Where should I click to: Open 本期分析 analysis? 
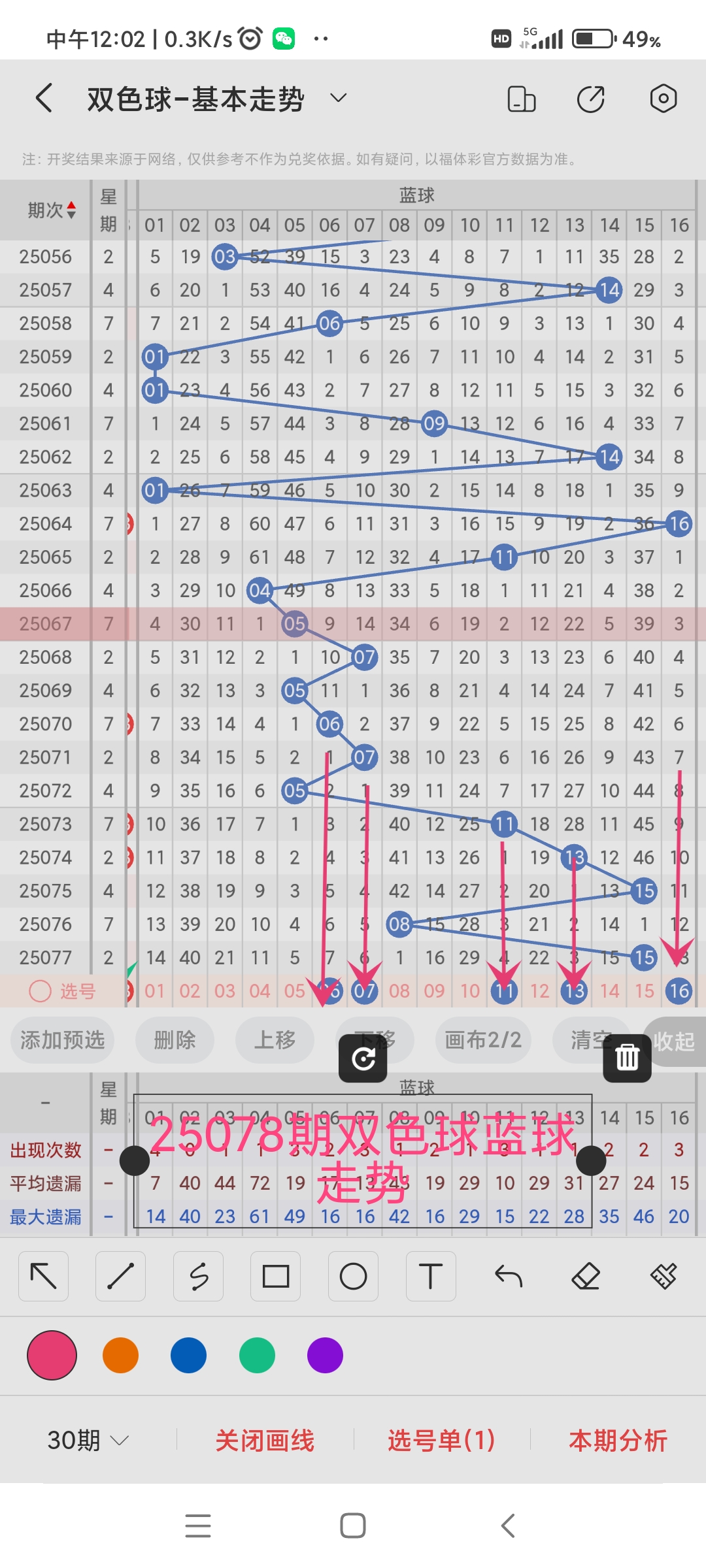click(618, 1440)
